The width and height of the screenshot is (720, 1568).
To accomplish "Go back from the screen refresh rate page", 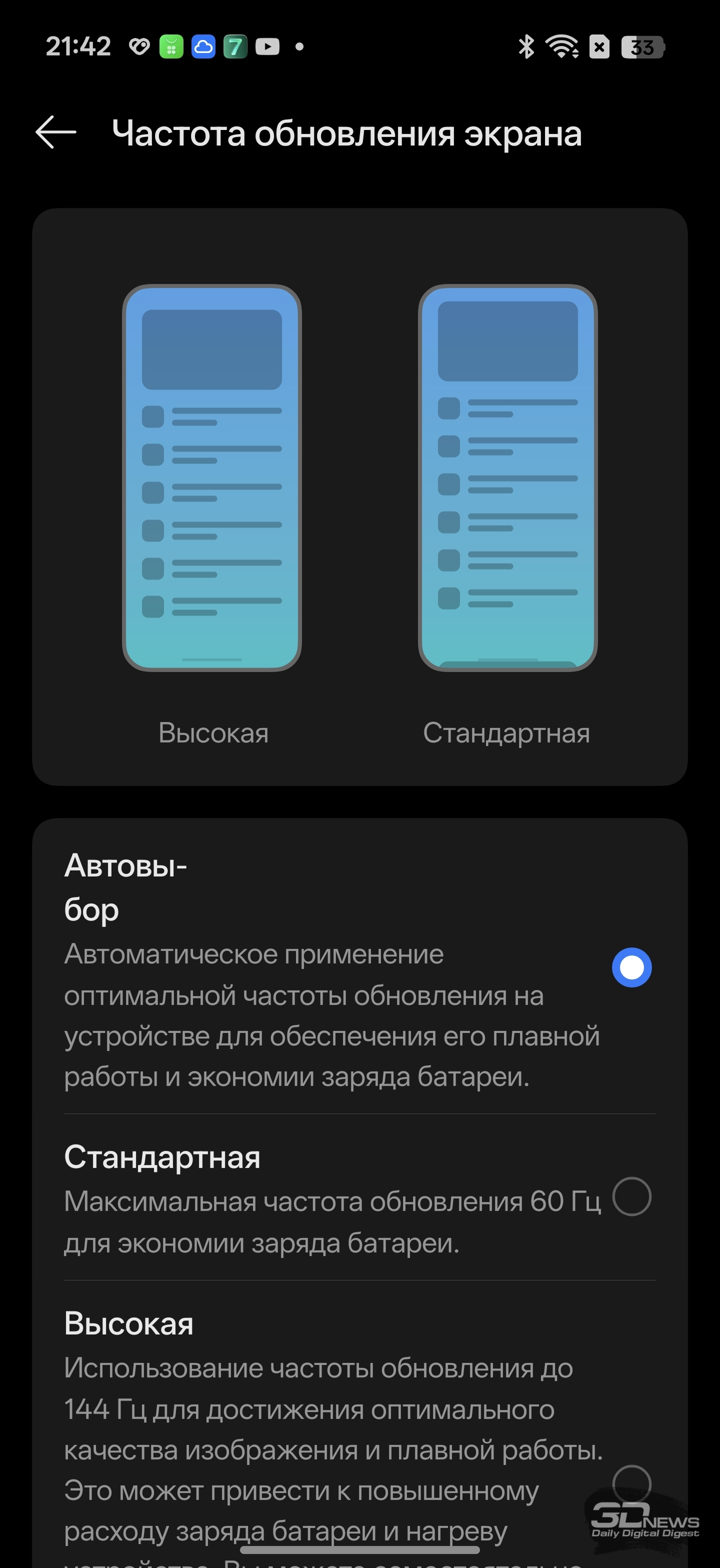I will (55, 132).
